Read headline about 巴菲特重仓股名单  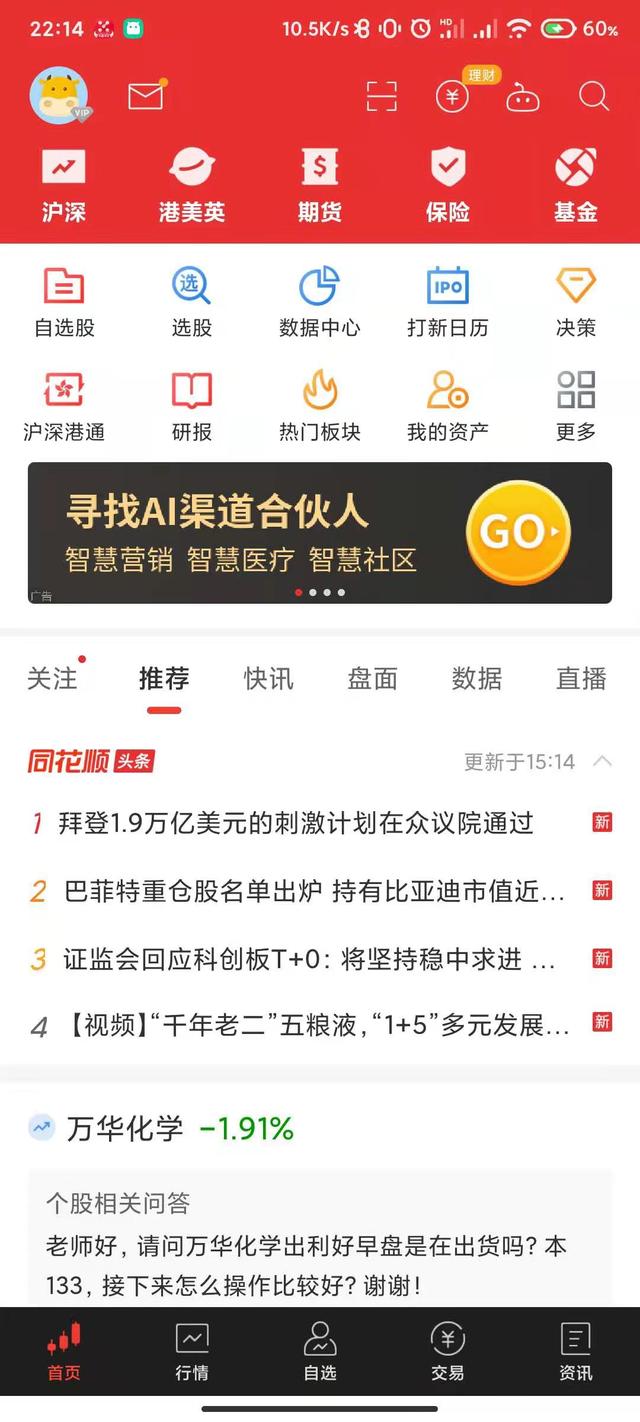point(314,891)
